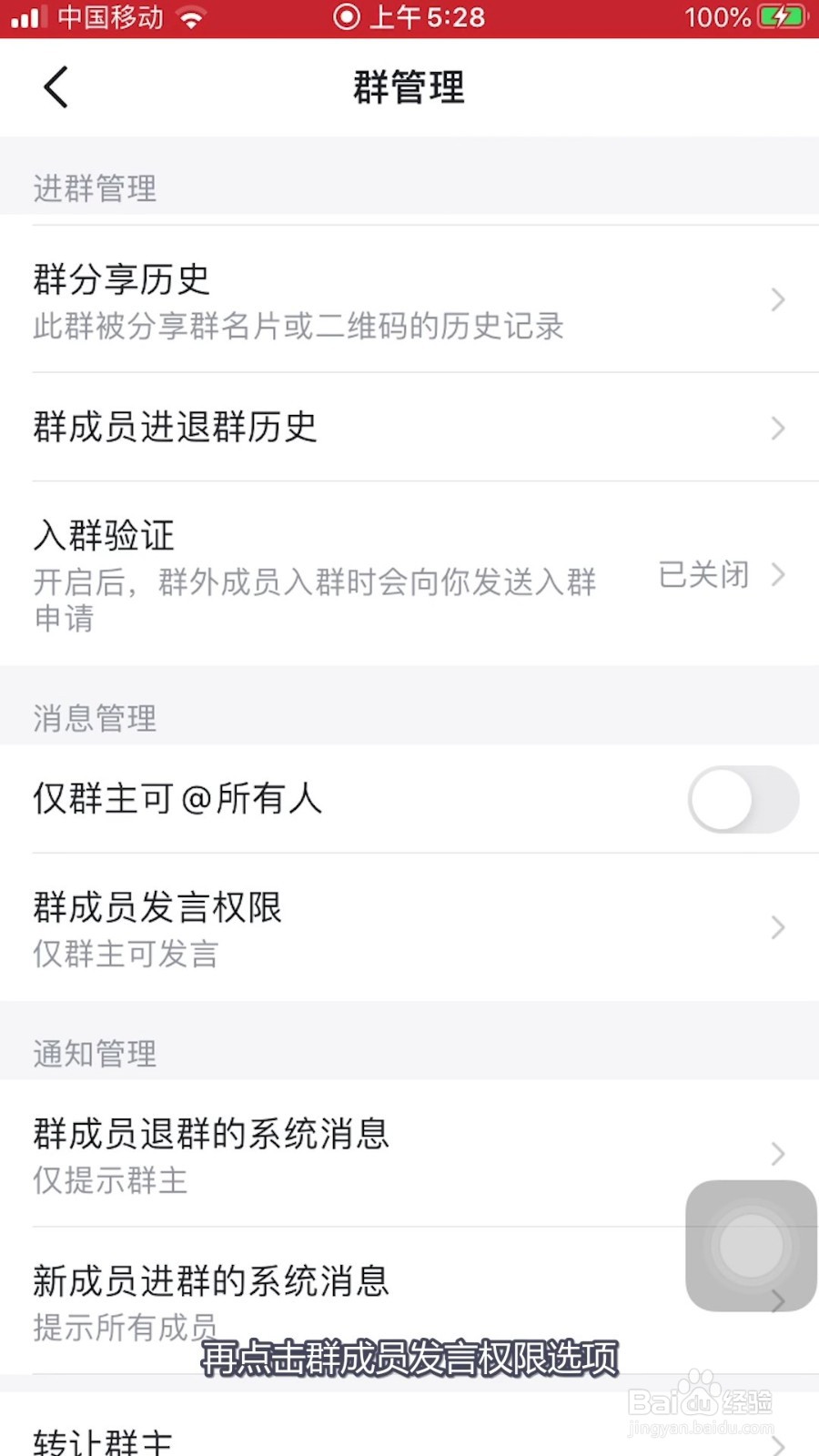819x1456 pixels.
Task: Enable the 仅群主可@所有人 switch
Action: pyautogui.click(x=743, y=798)
